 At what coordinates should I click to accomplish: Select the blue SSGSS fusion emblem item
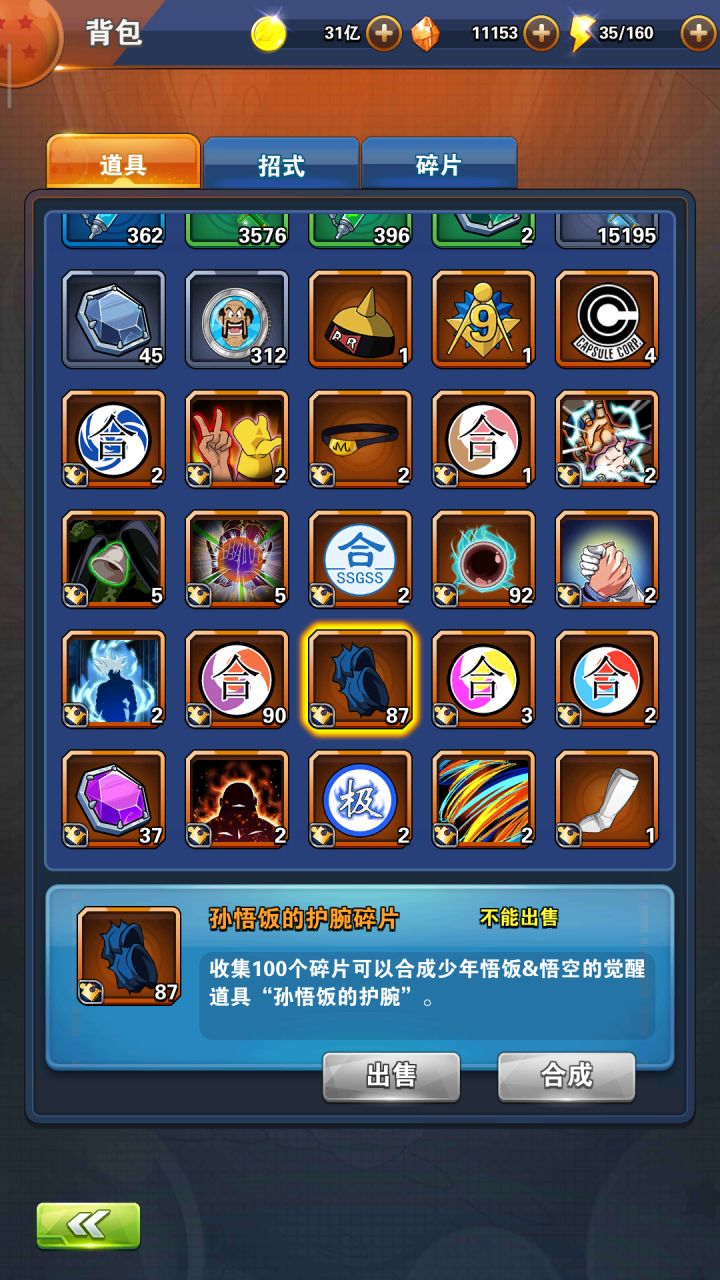click(360, 558)
